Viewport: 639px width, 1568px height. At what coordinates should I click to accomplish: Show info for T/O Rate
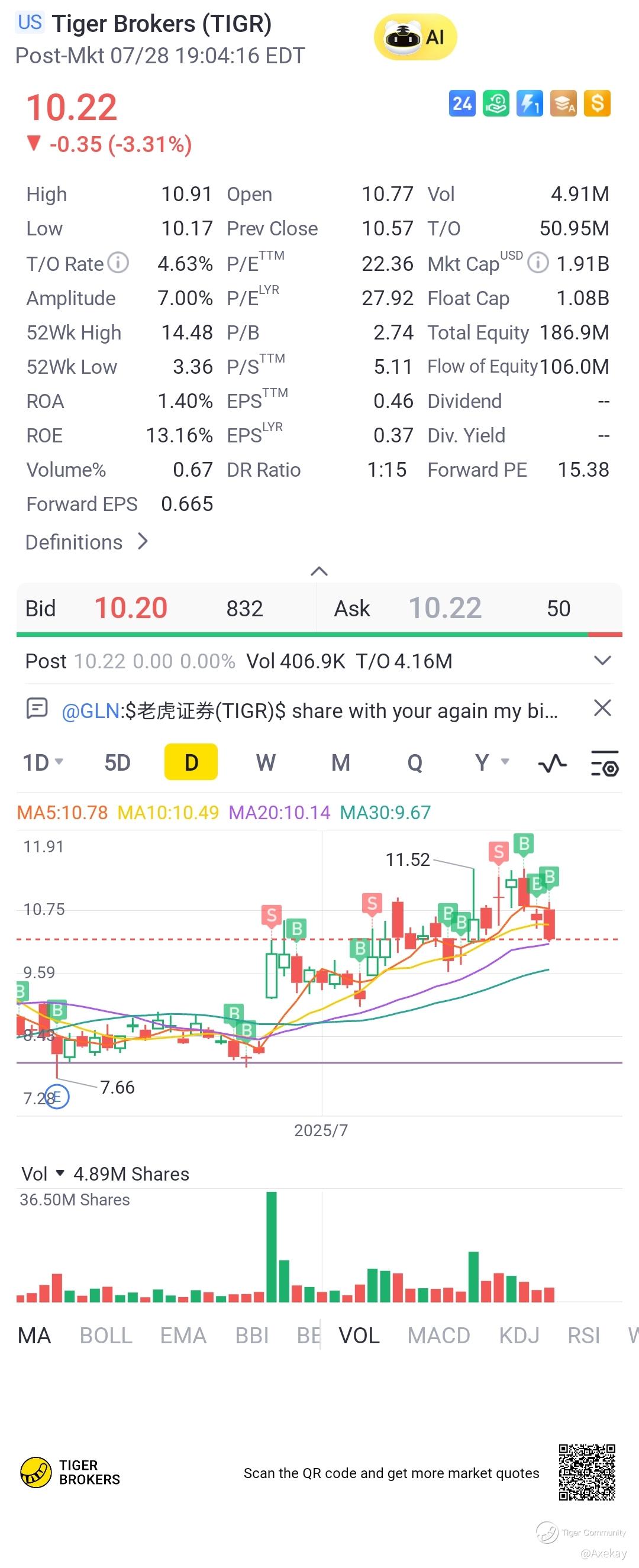point(118,263)
